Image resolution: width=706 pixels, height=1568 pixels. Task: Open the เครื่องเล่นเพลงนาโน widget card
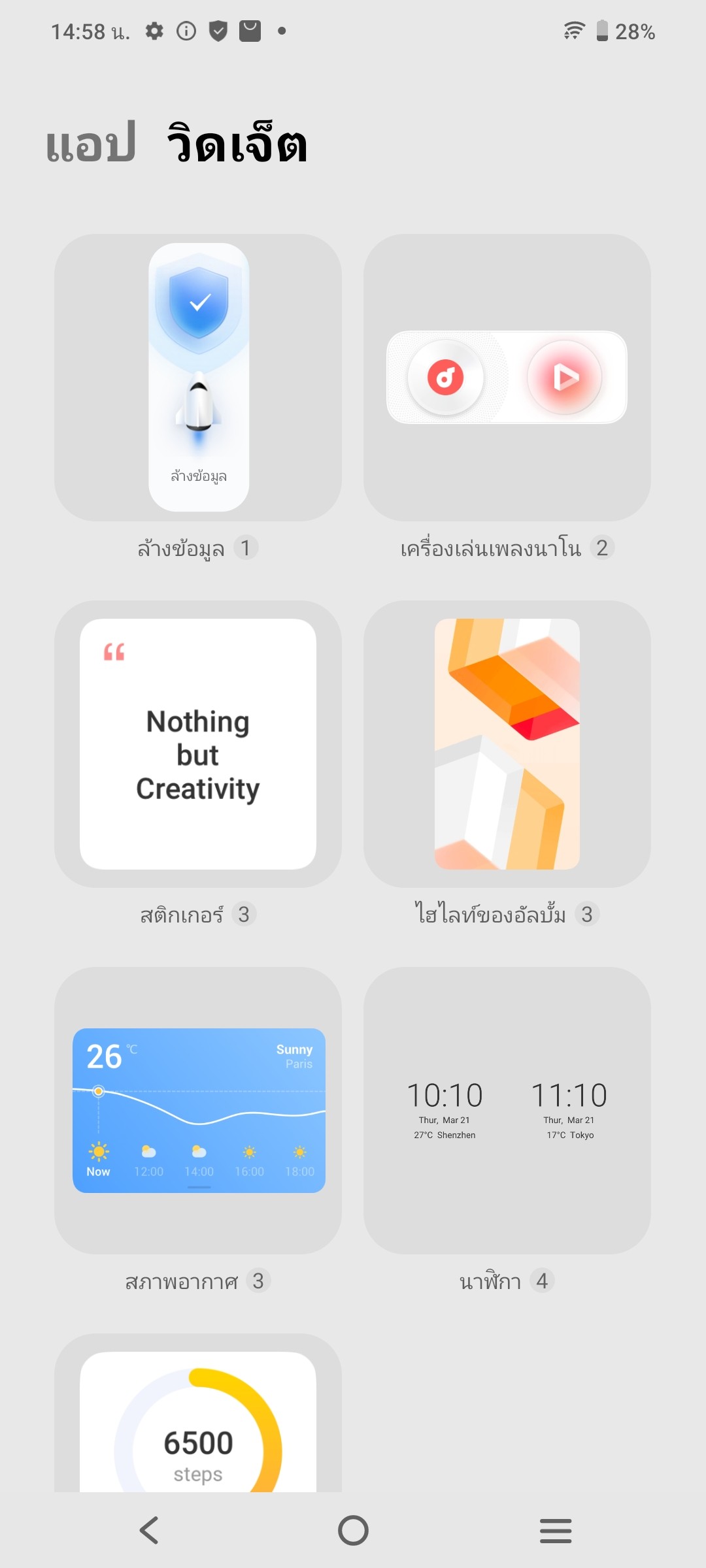pos(507,378)
